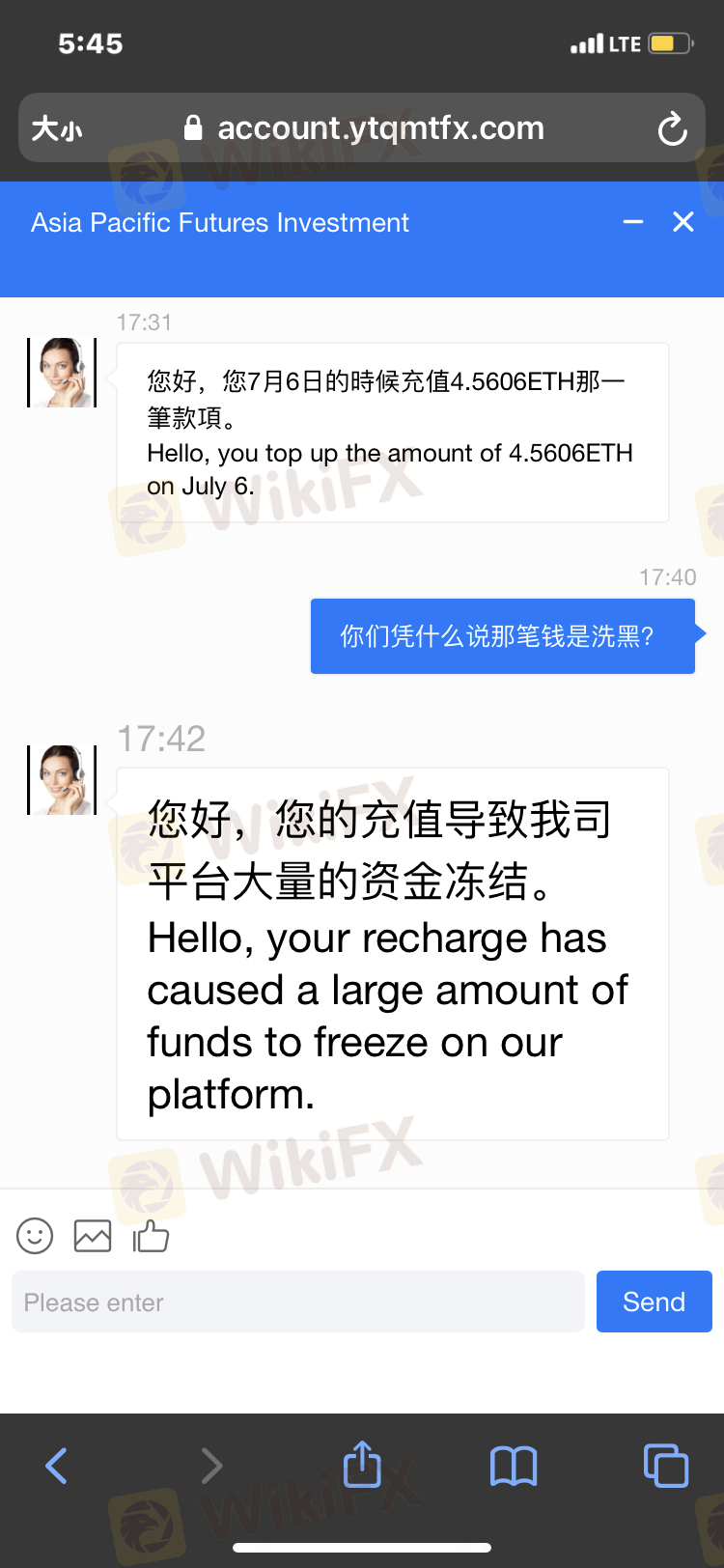Focus the 'Please enter' message field
The width and height of the screenshot is (724, 1568).
pos(297,1302)
